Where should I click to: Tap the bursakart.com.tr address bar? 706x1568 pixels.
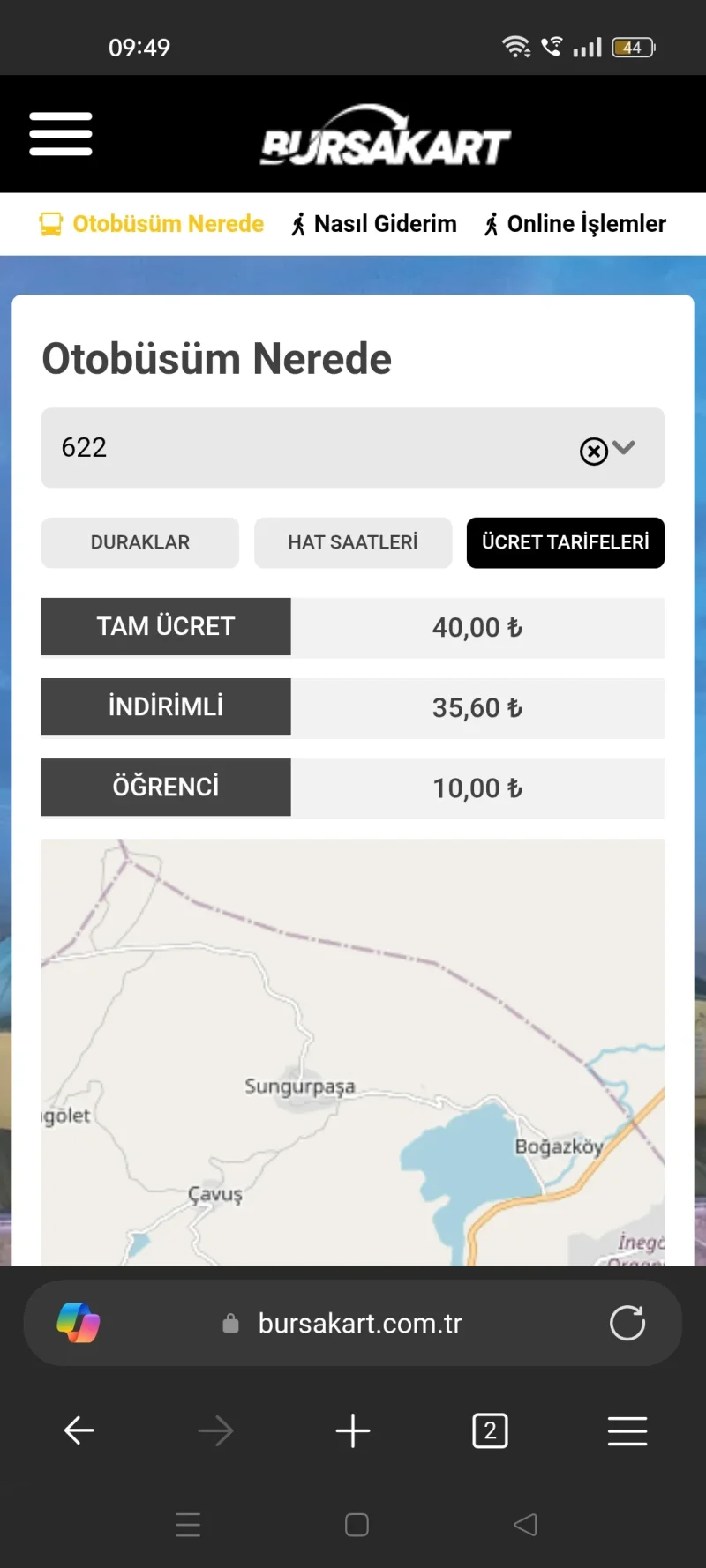click(360, 1323)
